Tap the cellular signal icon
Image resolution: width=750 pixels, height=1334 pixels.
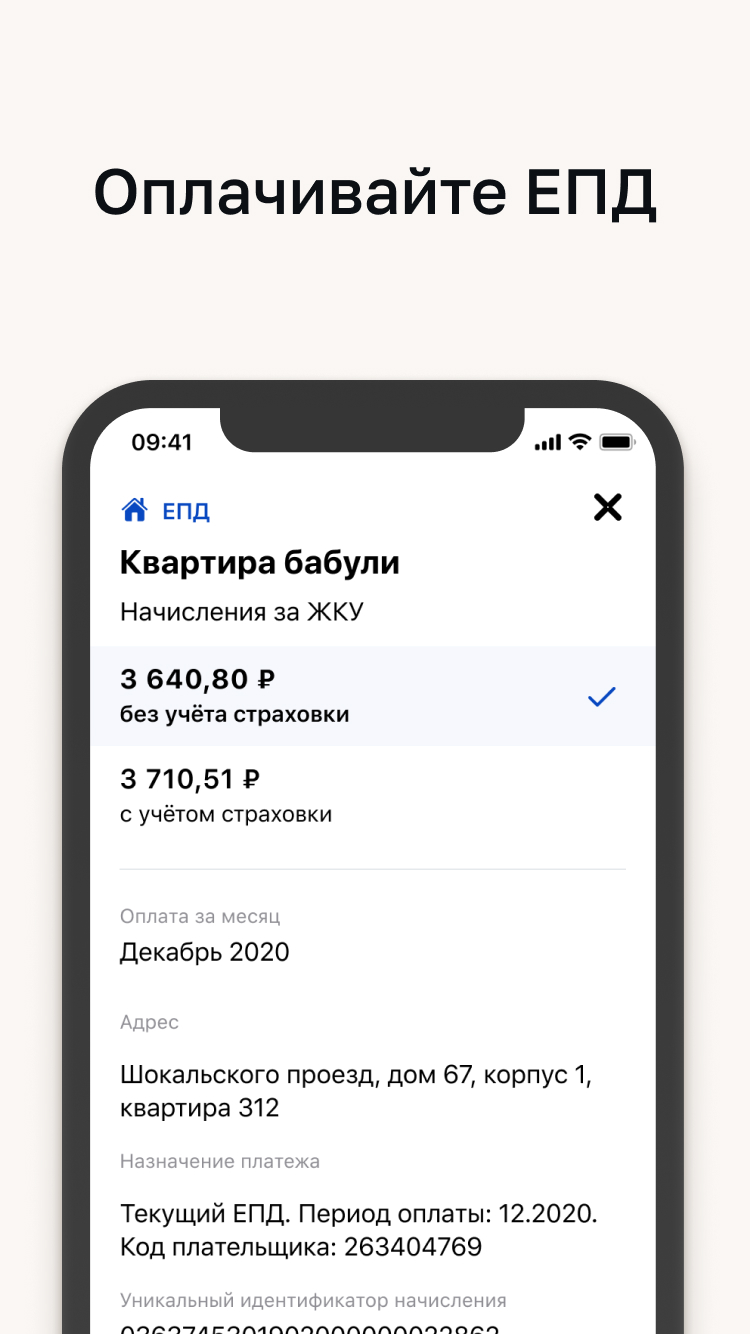tap(548, 440)
